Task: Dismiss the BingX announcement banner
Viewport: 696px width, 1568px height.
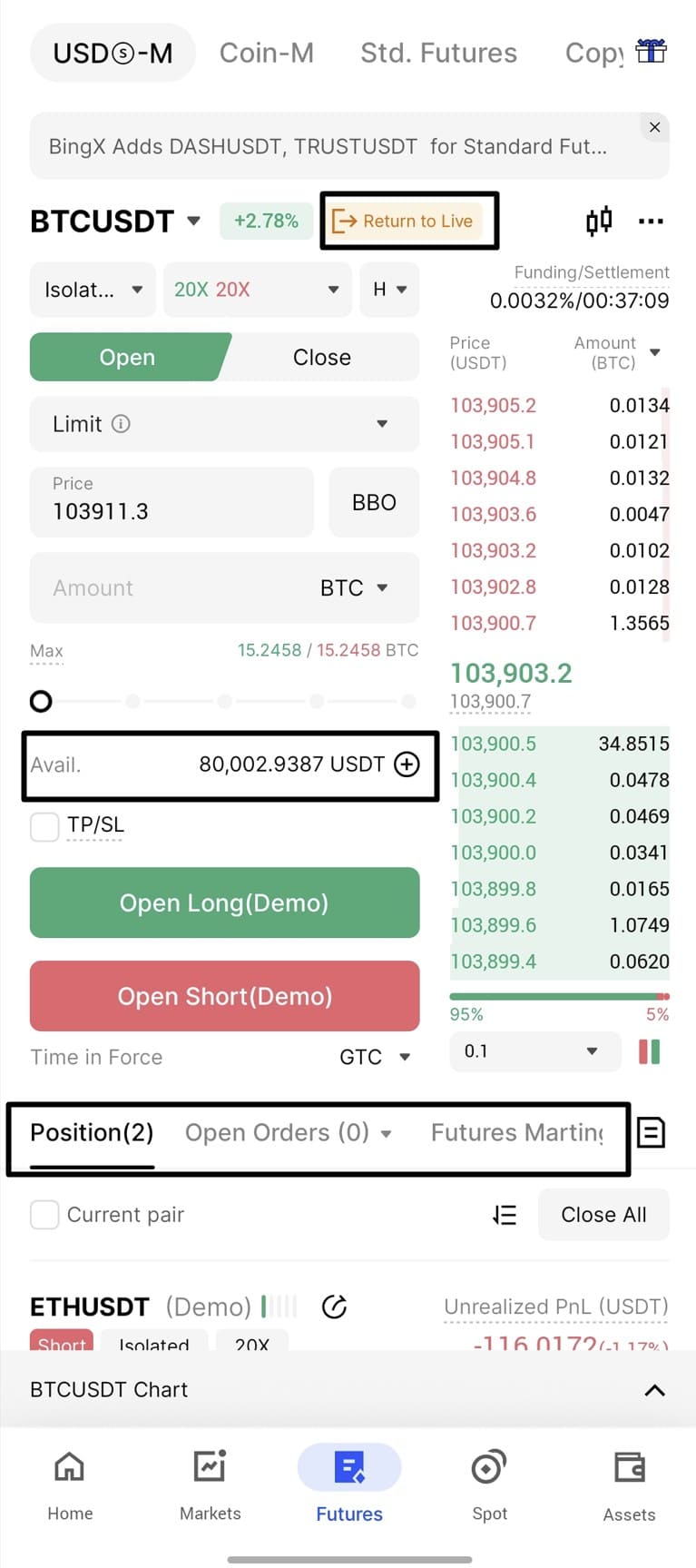Action: pyautogui.click(x=654, y=127)
